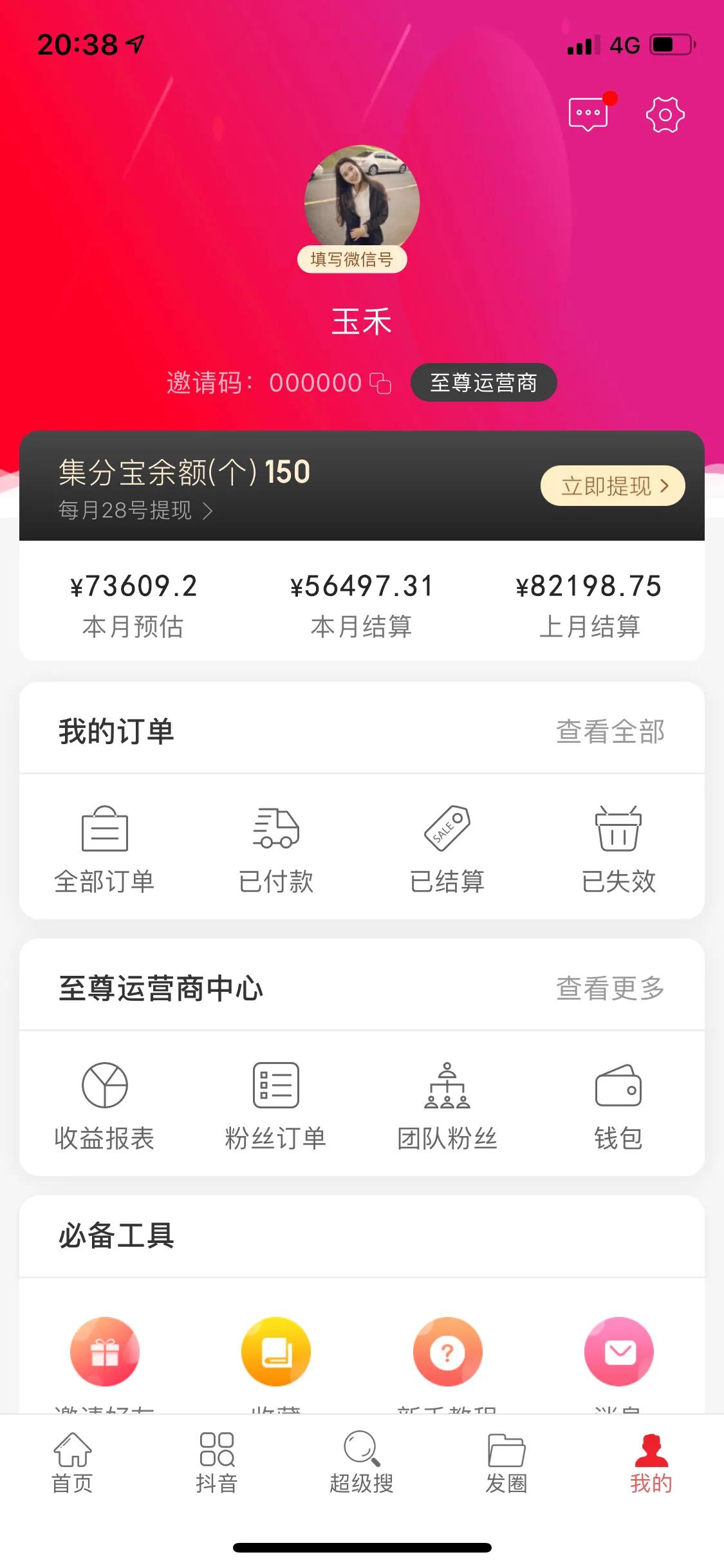View 粉丝订单 list icon

pyautogui.click(x=275, y=1084)
